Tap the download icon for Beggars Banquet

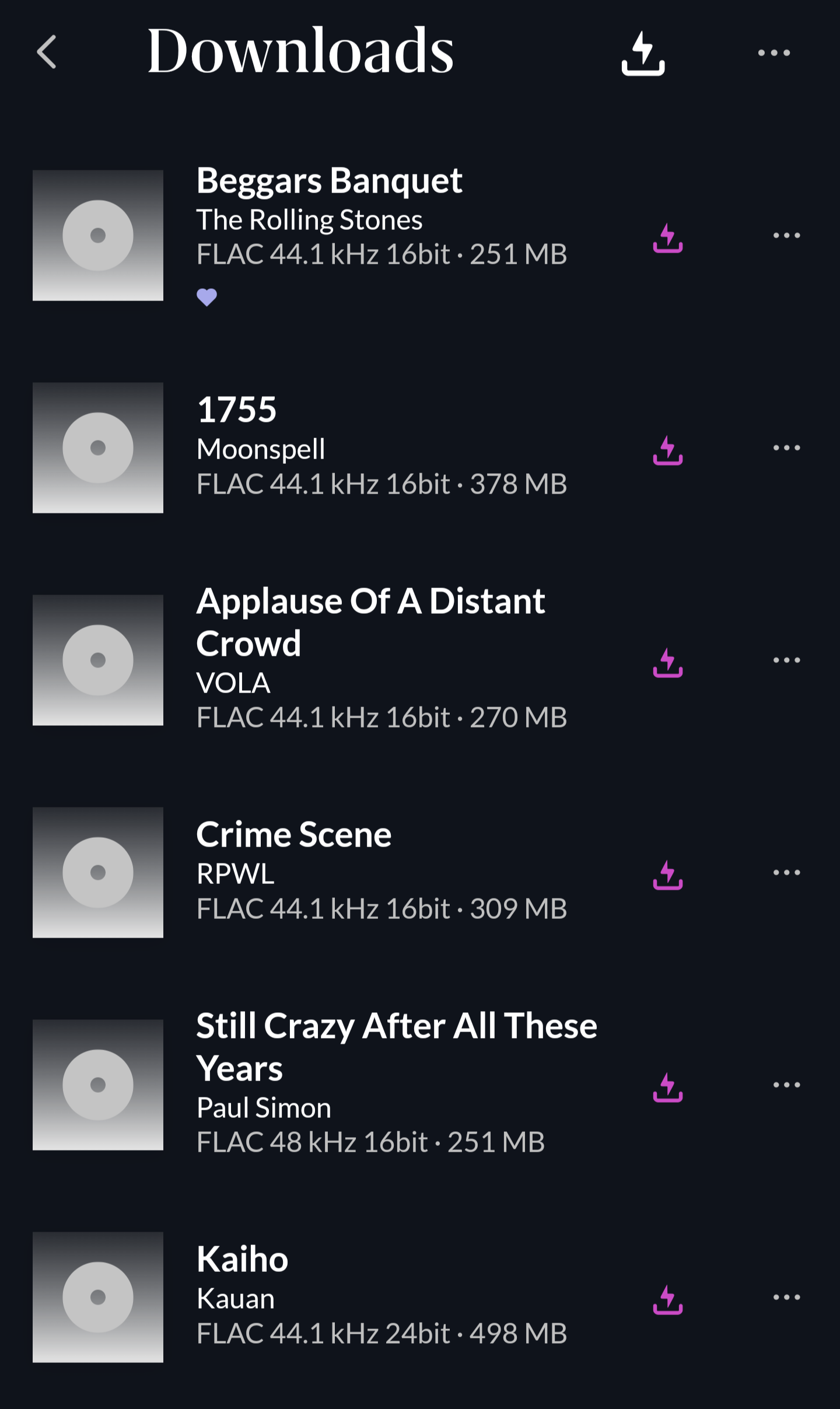point(668,237)
